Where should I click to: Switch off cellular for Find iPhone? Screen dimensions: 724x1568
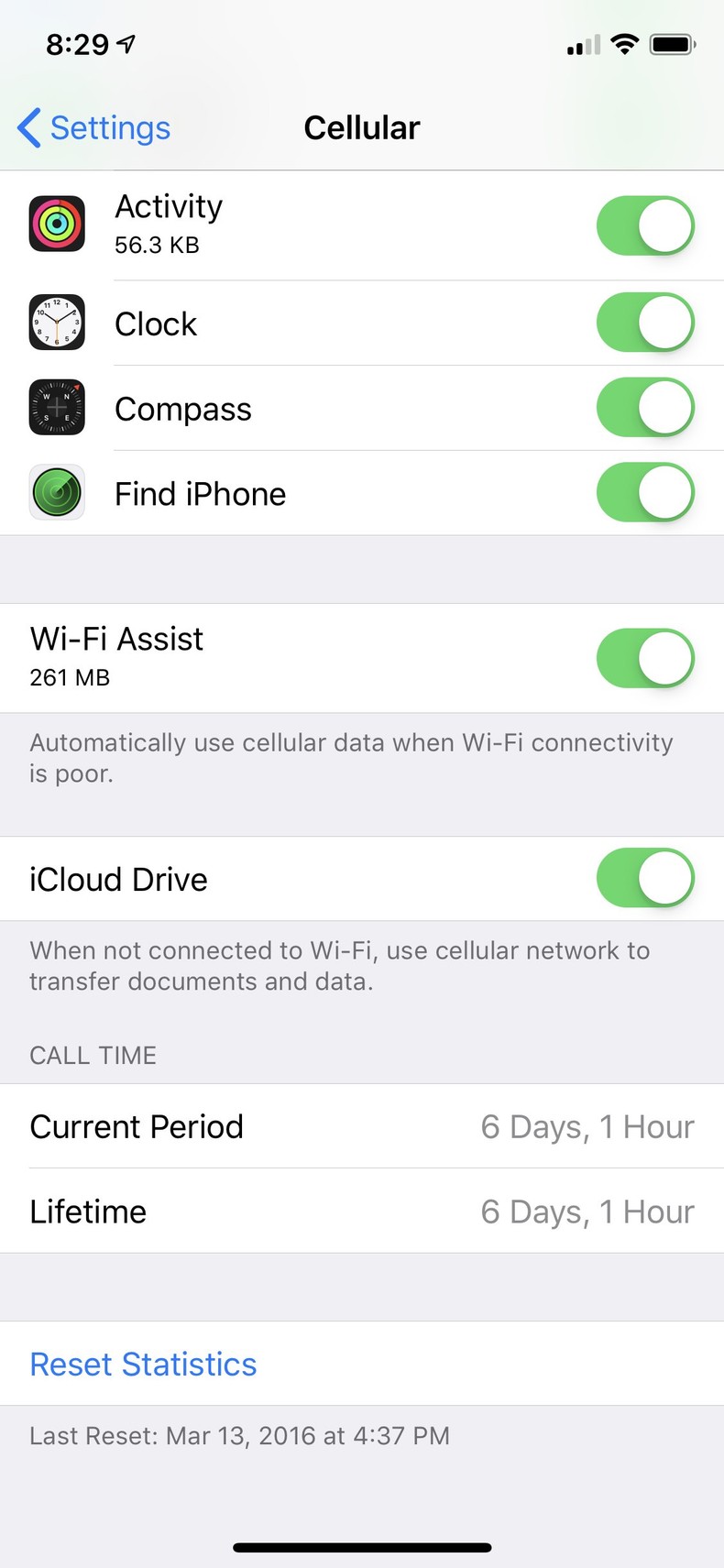click(645, 493)
